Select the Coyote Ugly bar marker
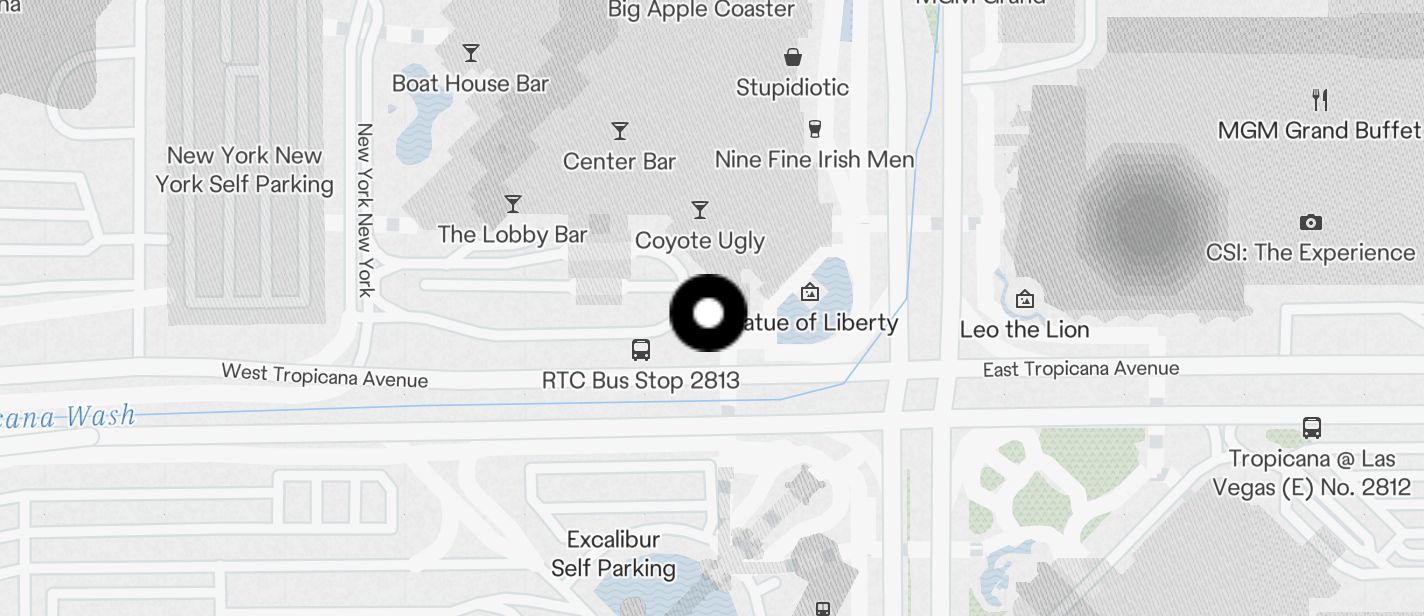 coord(700,210)
